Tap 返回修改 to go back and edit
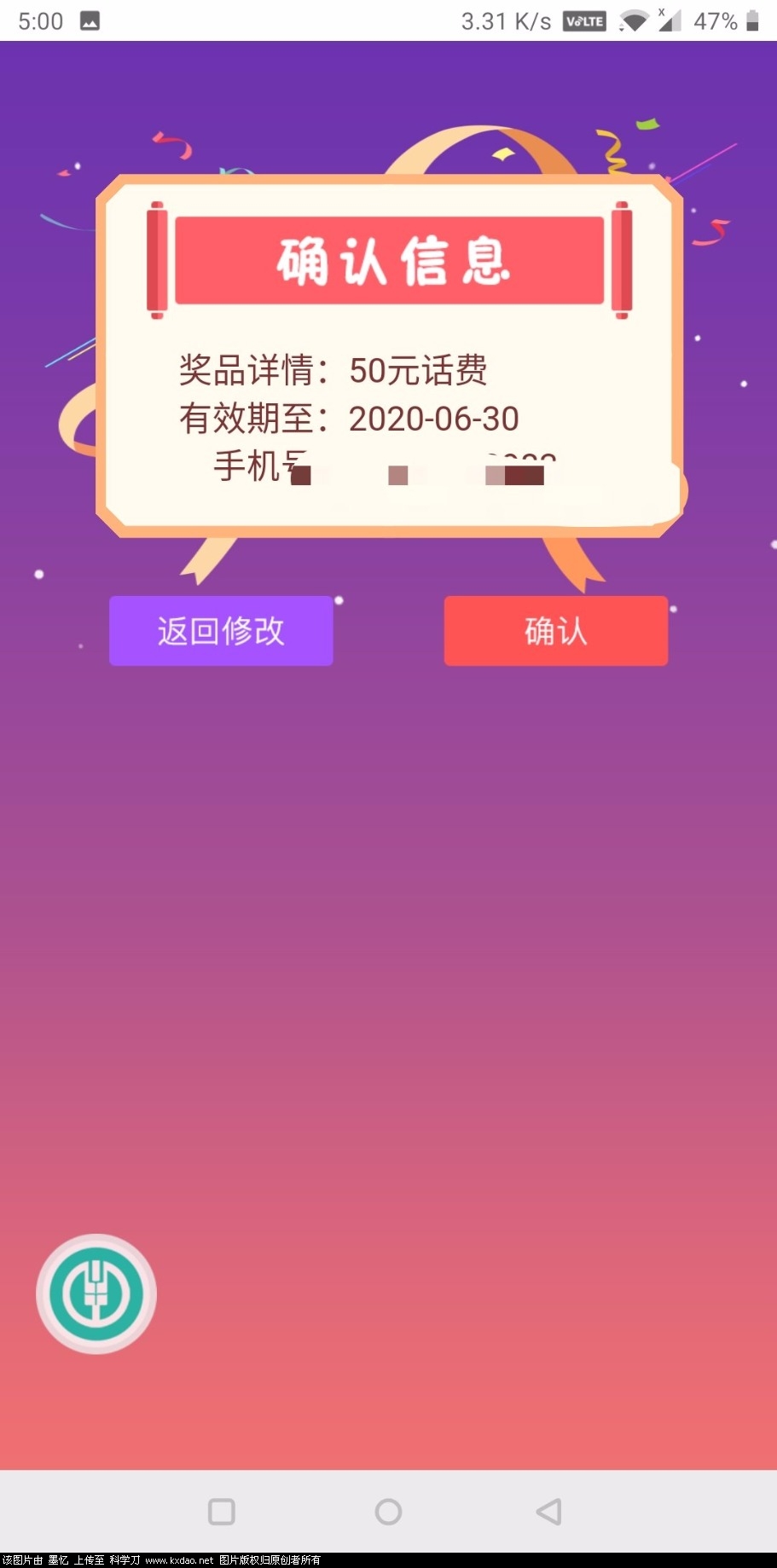Image resolution: width=777 pixels, height=1568 pixels. point(221,631)
